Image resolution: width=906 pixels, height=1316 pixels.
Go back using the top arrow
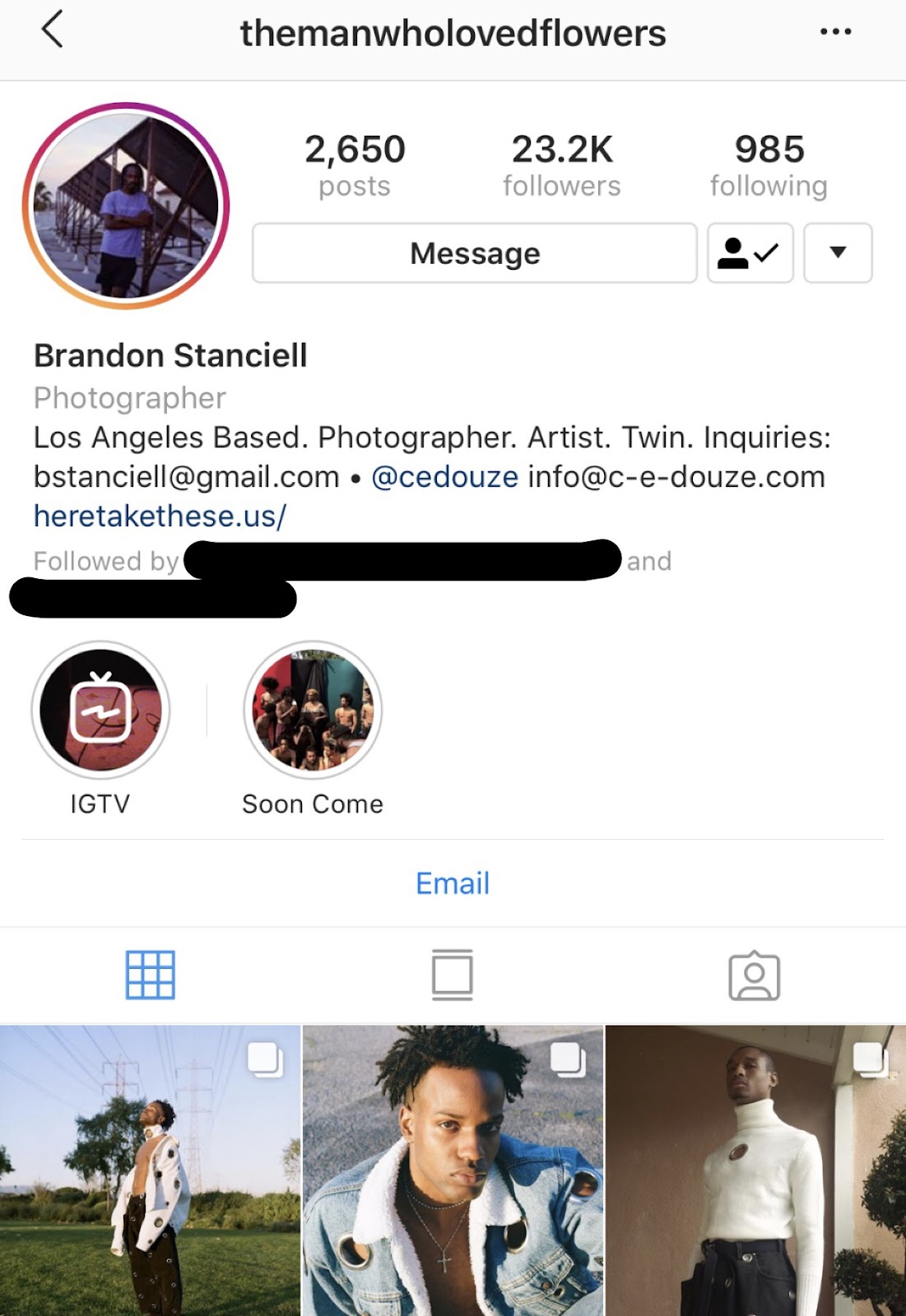(x=52, y=31)
